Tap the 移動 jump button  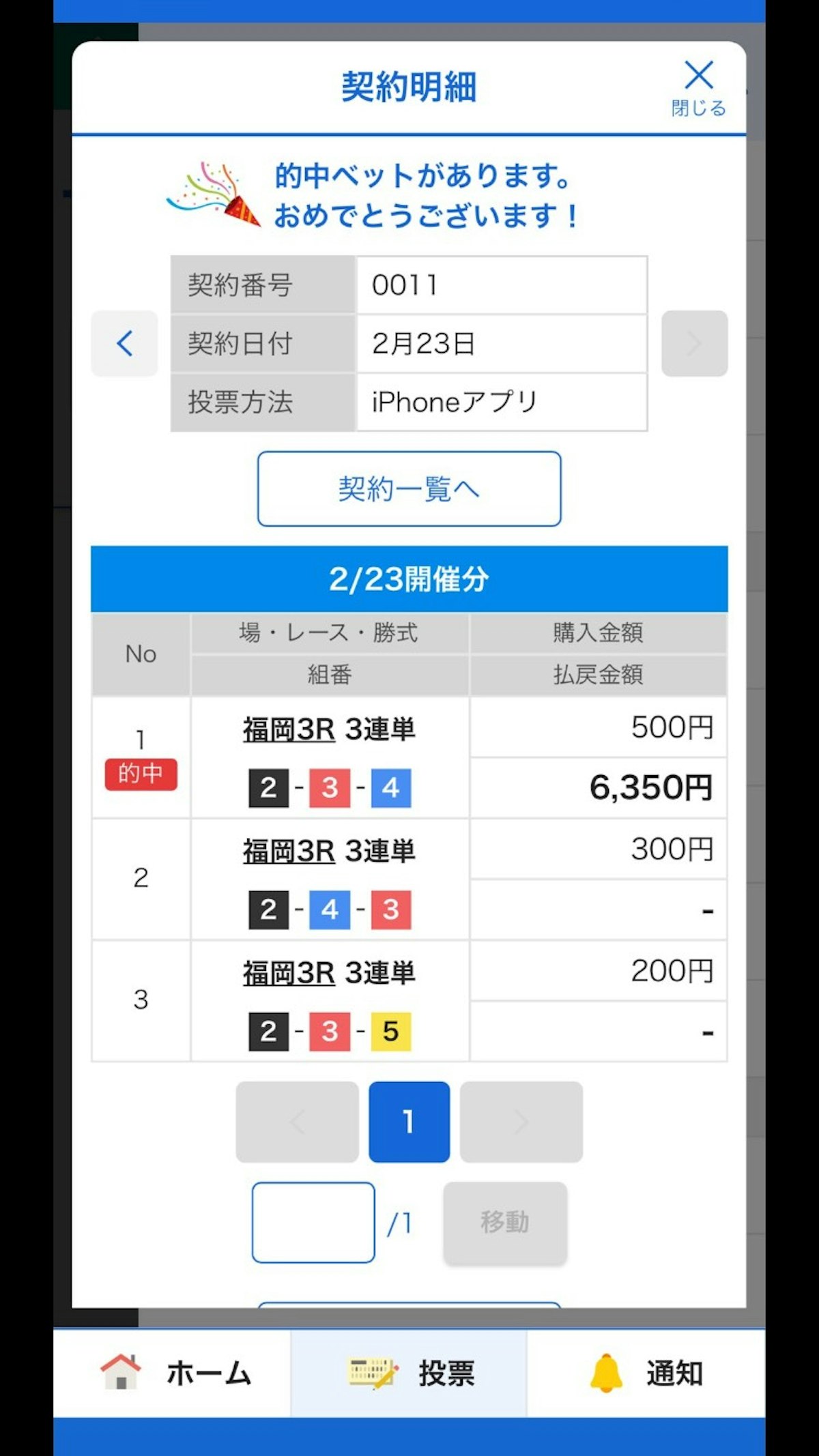tap(504, 1222)
